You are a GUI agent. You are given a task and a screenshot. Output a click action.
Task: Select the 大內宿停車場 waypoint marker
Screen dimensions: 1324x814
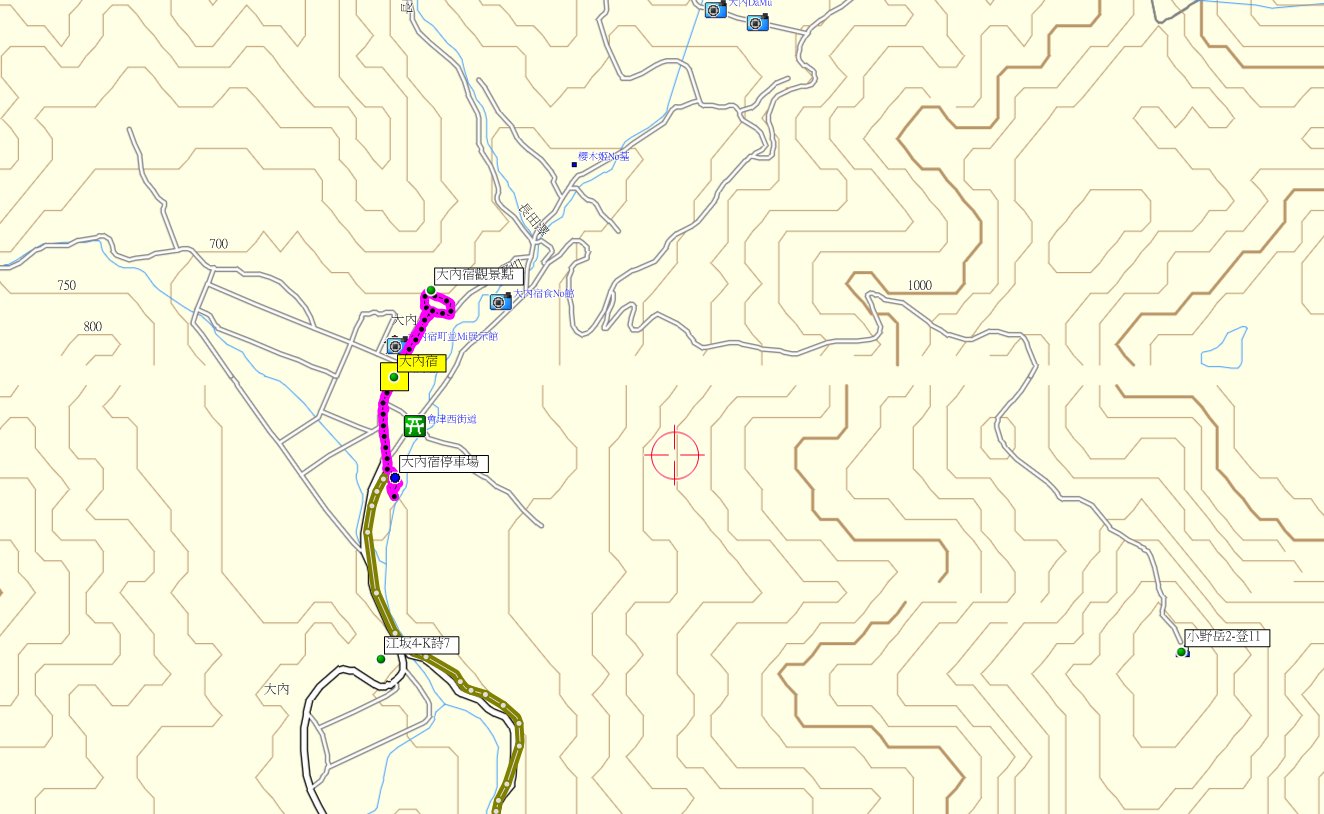point(395,478)
